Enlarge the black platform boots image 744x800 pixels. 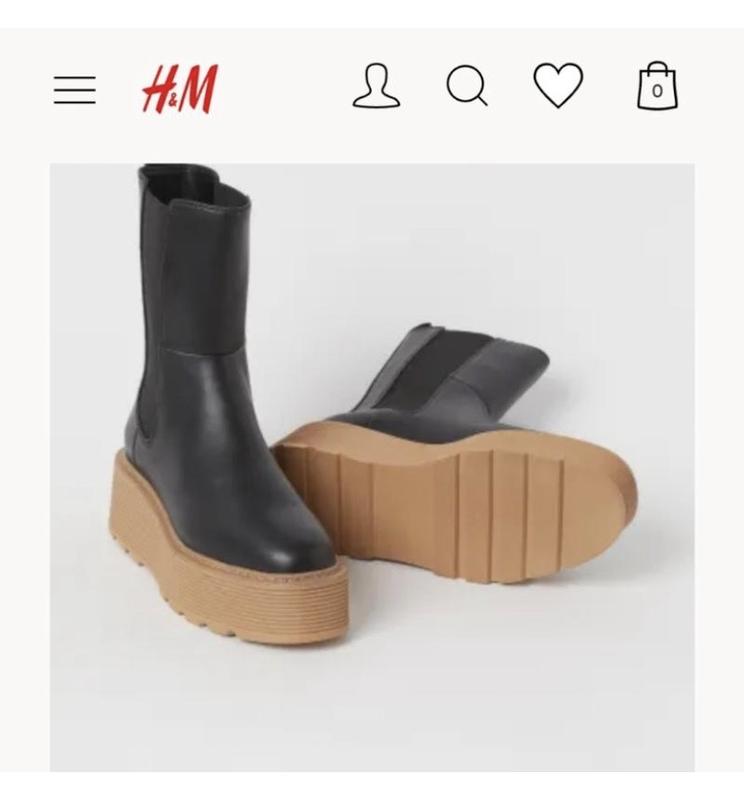372,466
